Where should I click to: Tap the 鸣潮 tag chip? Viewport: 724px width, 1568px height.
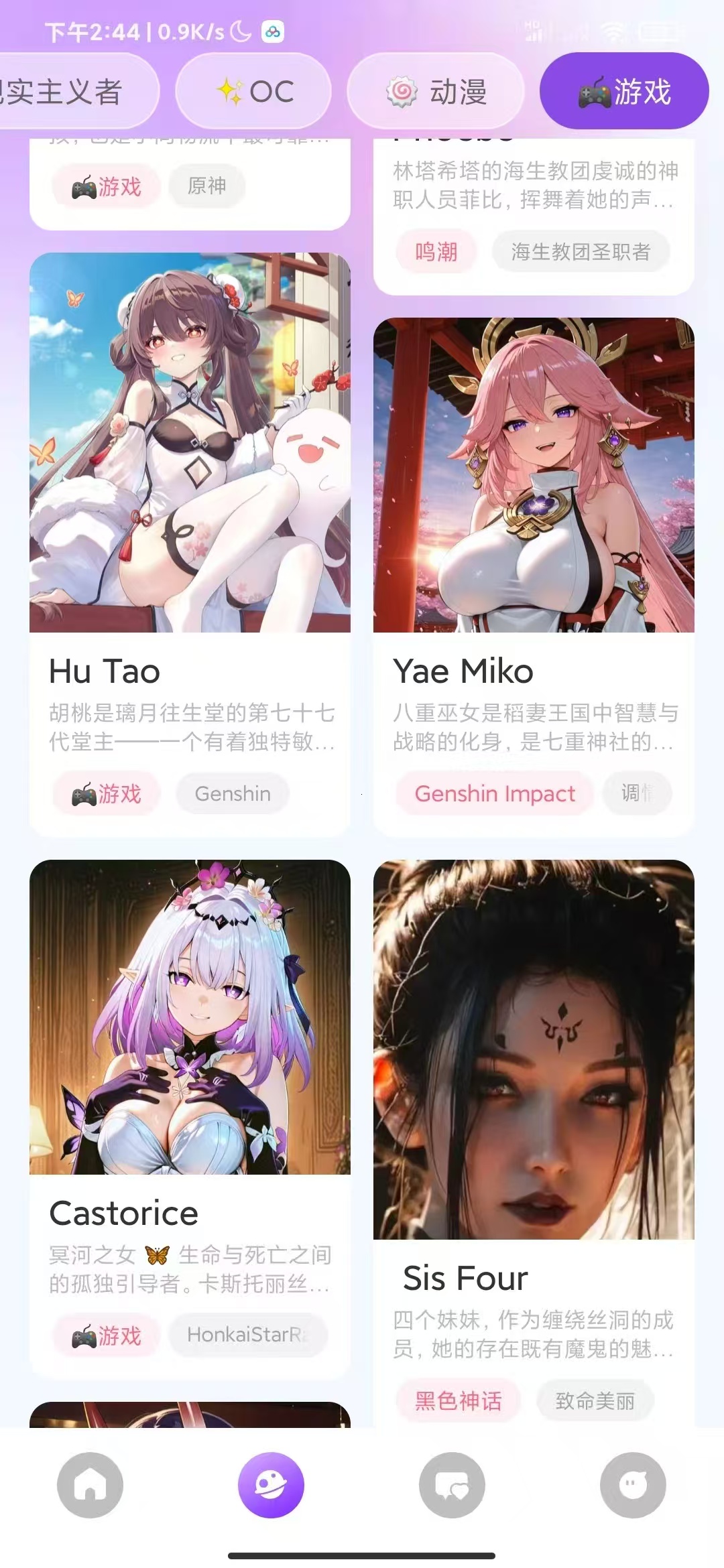coord(436,251)
